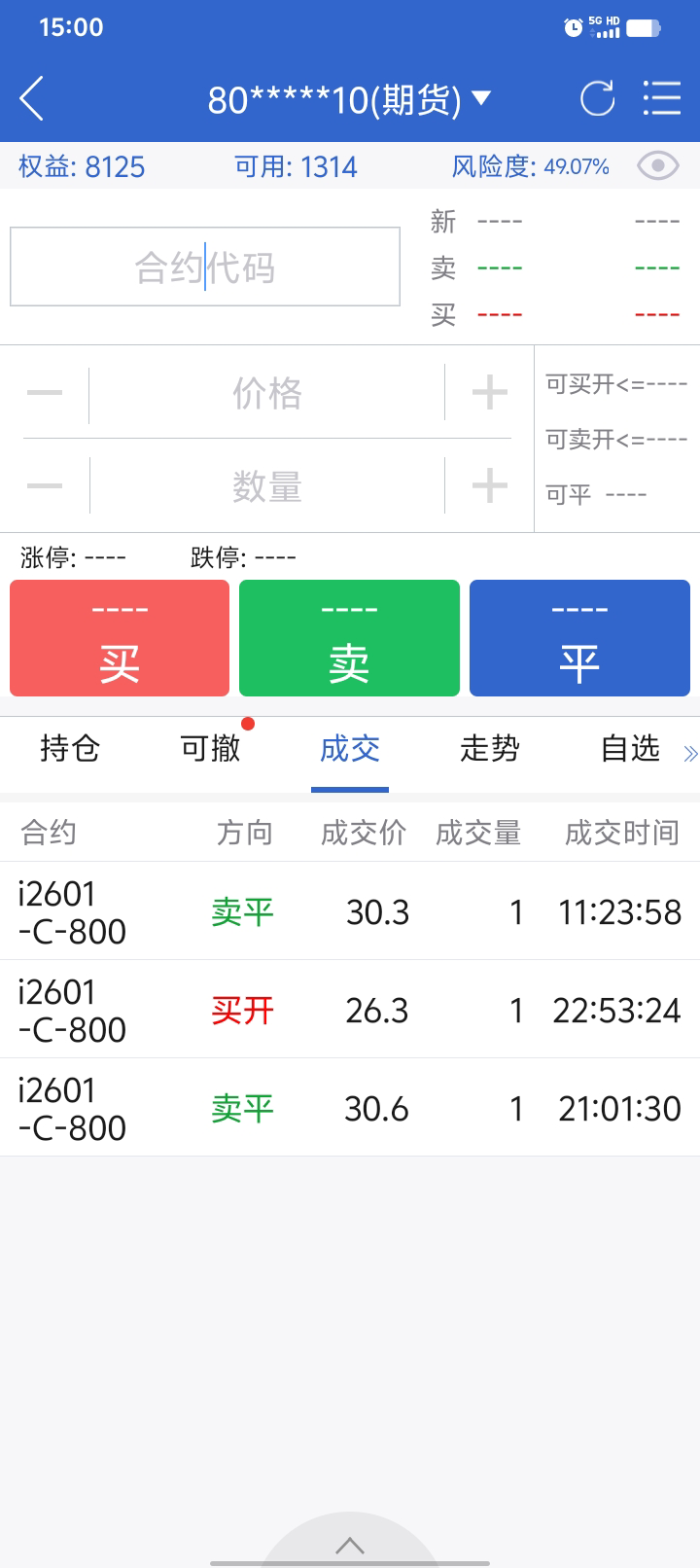Increase the price with plus
Image resolution: width=700 pixels, height=1568 pixels.
(x=489, y=394)
